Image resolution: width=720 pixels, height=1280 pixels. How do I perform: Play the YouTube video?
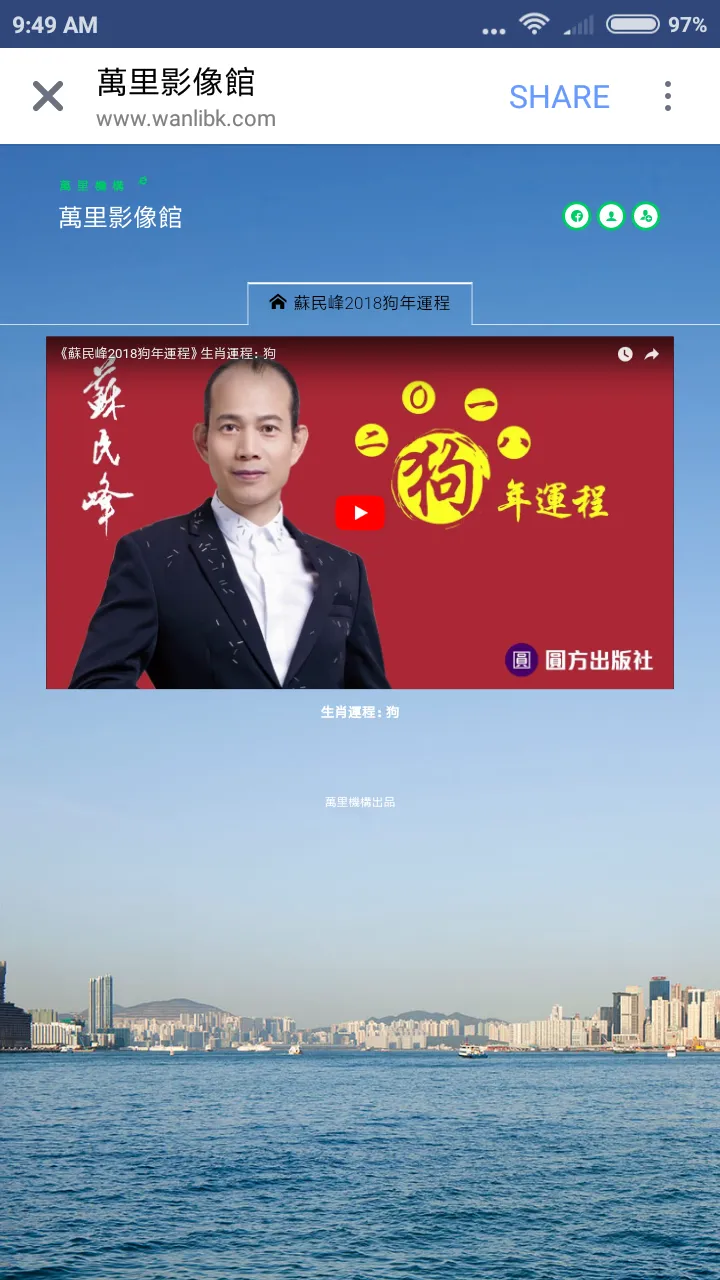pos(360,513)
